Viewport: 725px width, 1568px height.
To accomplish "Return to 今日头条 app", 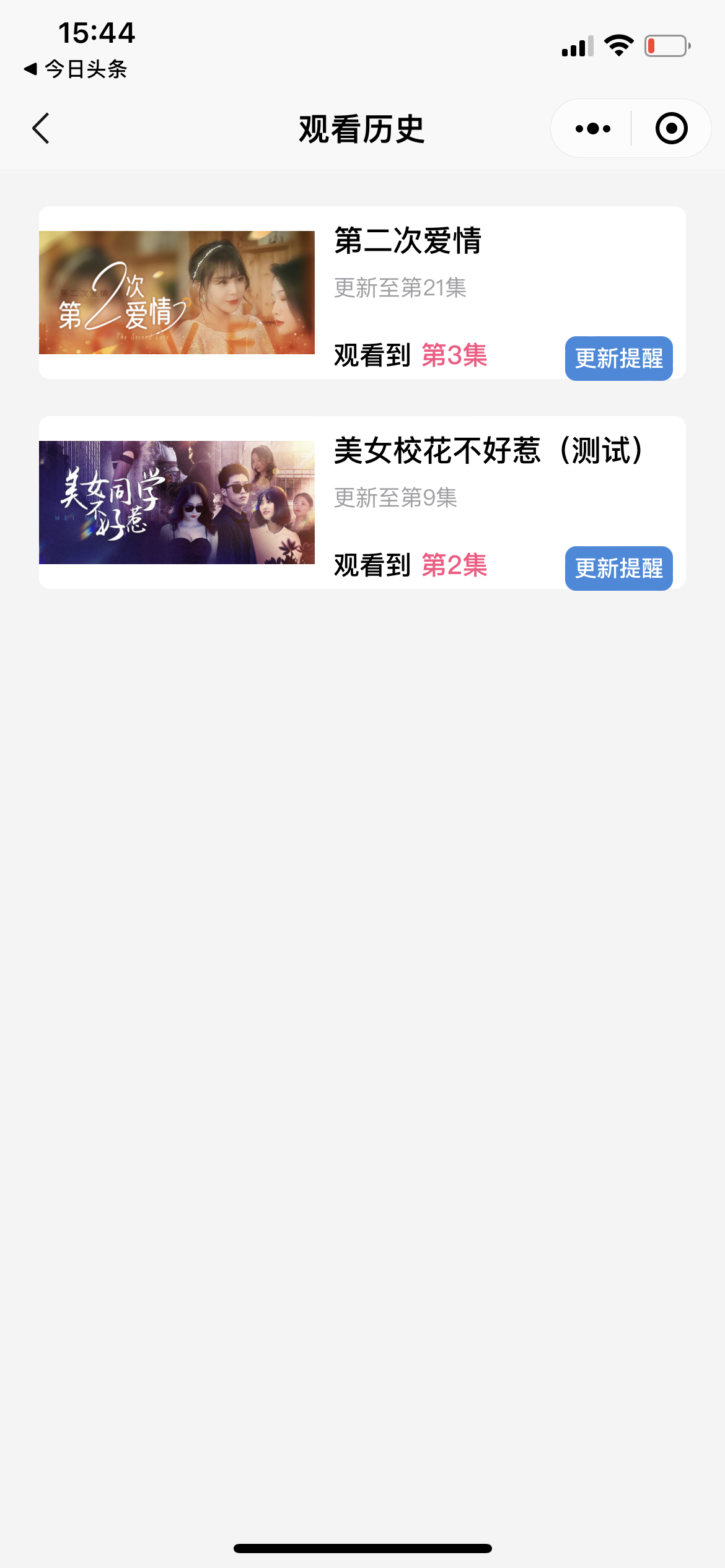I will [76, 69].
